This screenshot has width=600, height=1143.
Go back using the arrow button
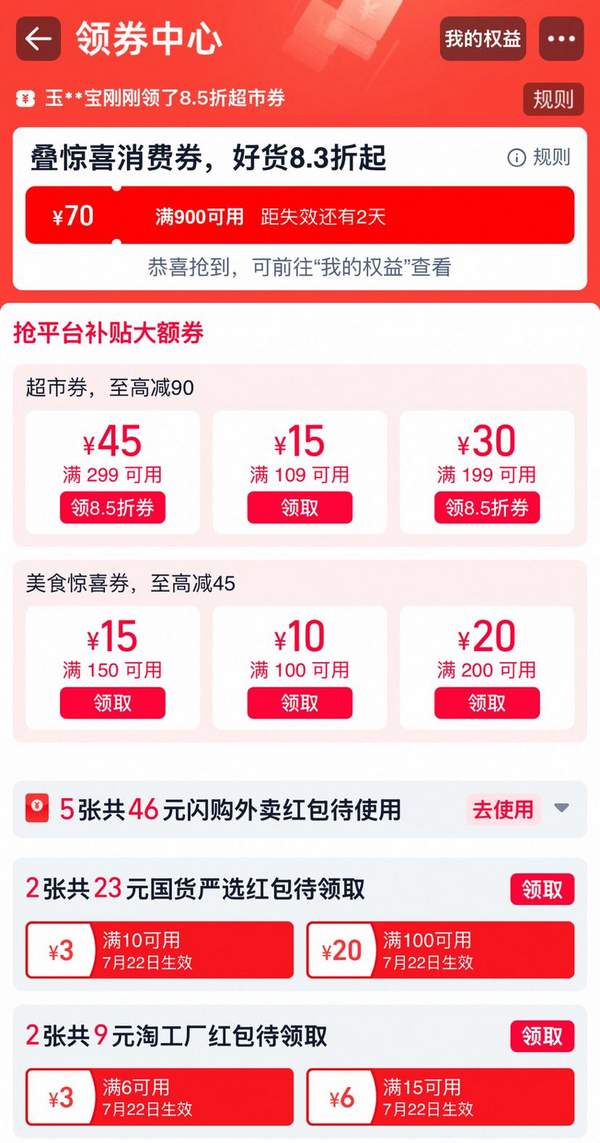[38, 39]
